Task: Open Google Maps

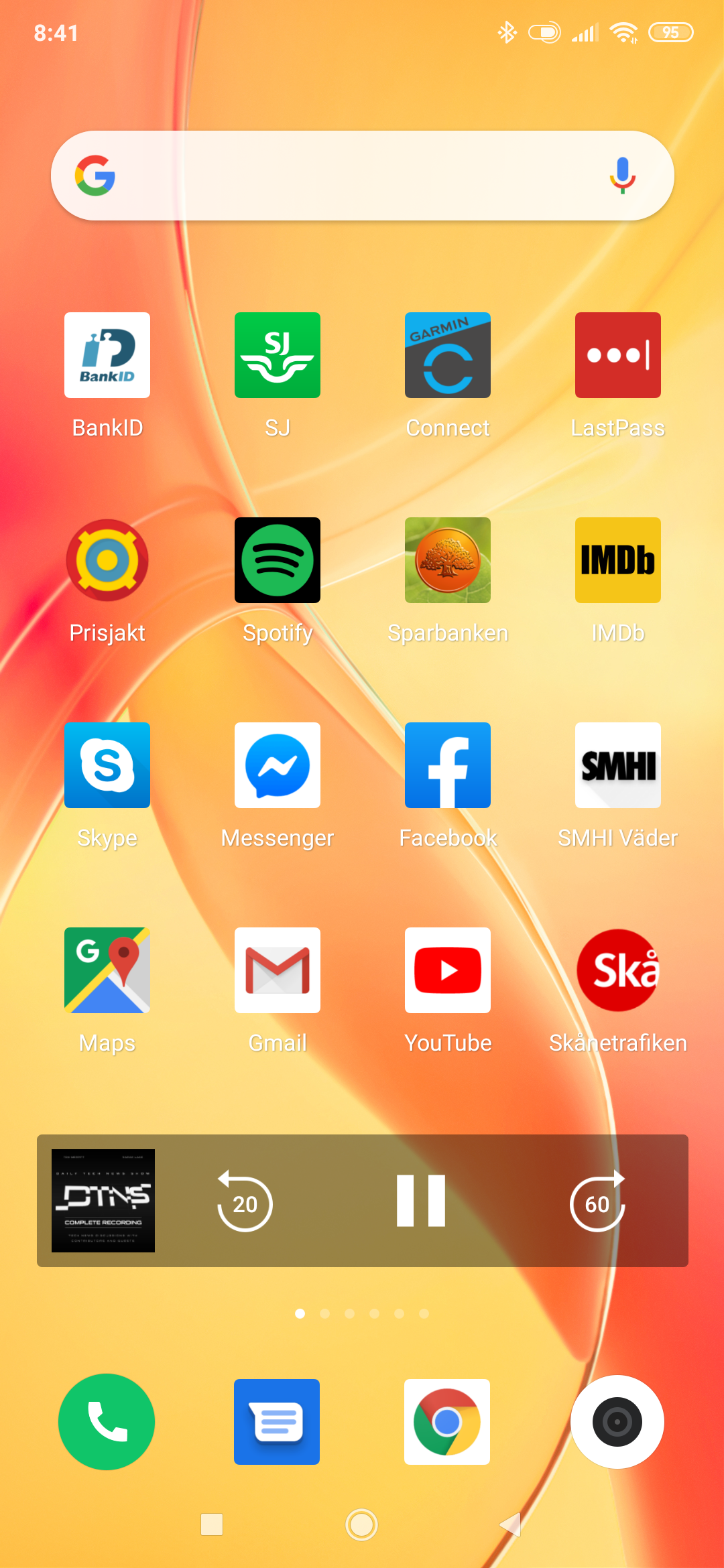Action: pos(107,970)
